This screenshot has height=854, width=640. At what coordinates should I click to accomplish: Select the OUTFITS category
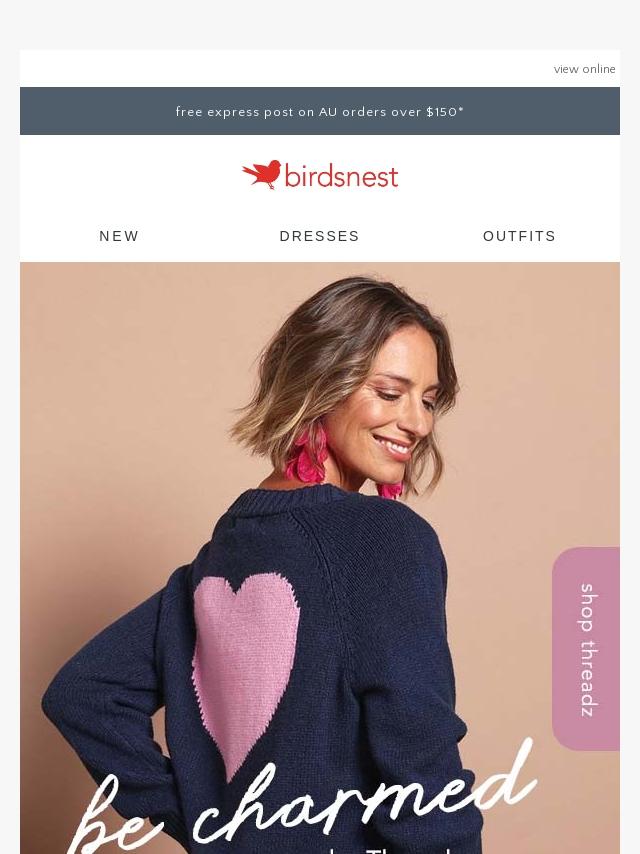pyautogui.click(x=519, y=236)
